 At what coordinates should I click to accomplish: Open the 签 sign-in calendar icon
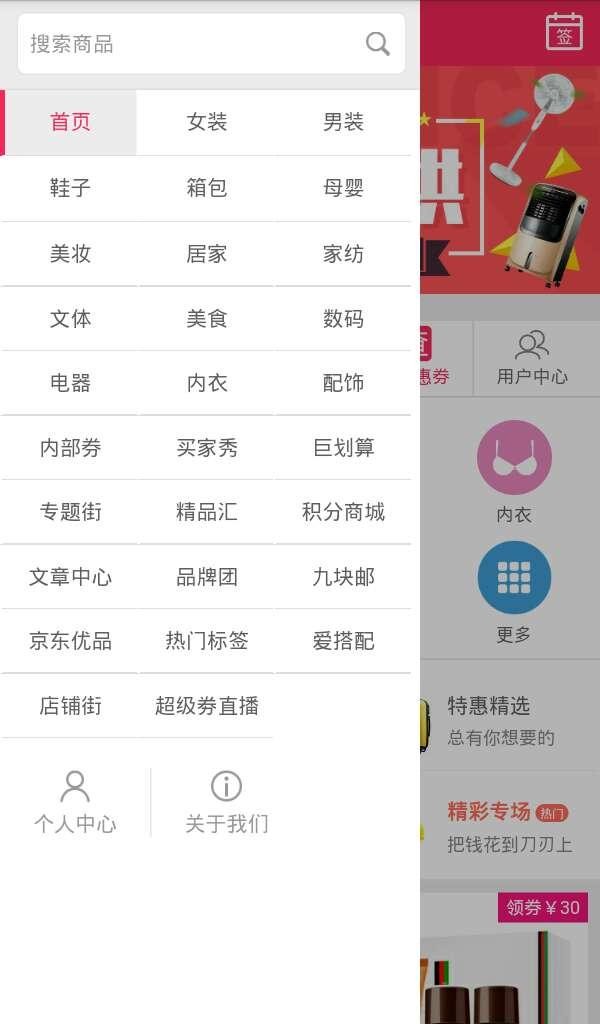(564, 32)
